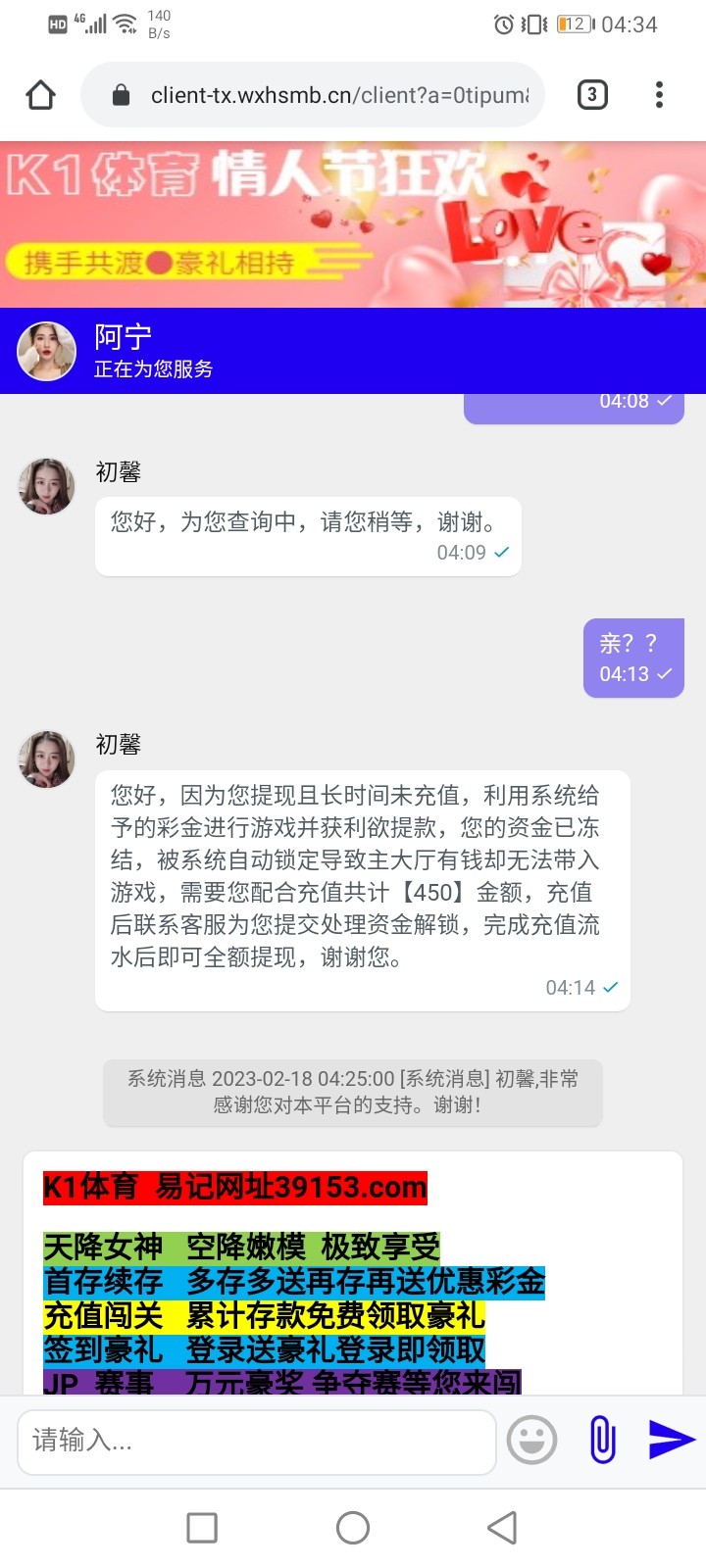
Task: Open the tab switcher showing 3 tabs
Action: pyautogui.click(x=591, y=94)
